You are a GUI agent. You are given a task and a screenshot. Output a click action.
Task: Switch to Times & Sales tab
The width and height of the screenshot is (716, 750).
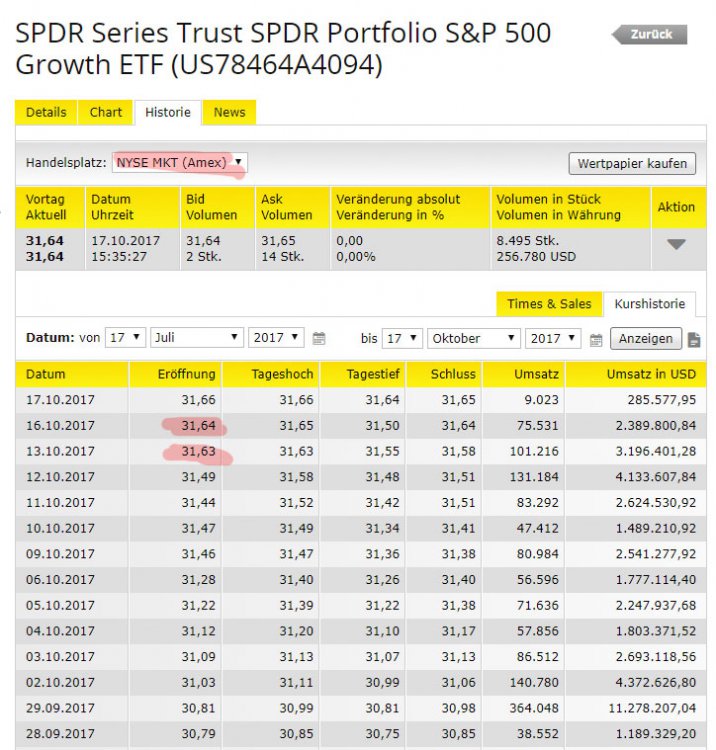click(549, 304)
